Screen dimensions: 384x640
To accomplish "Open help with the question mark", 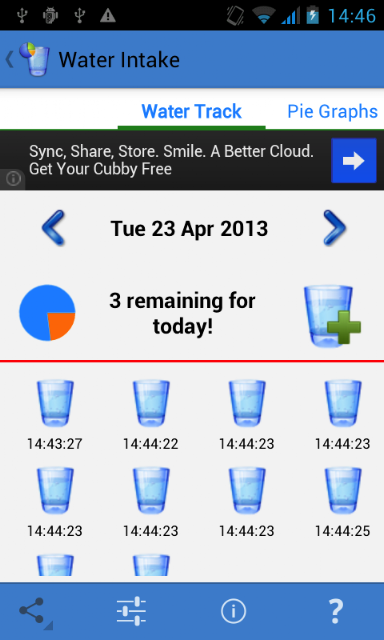I will [x=335, y=611].
